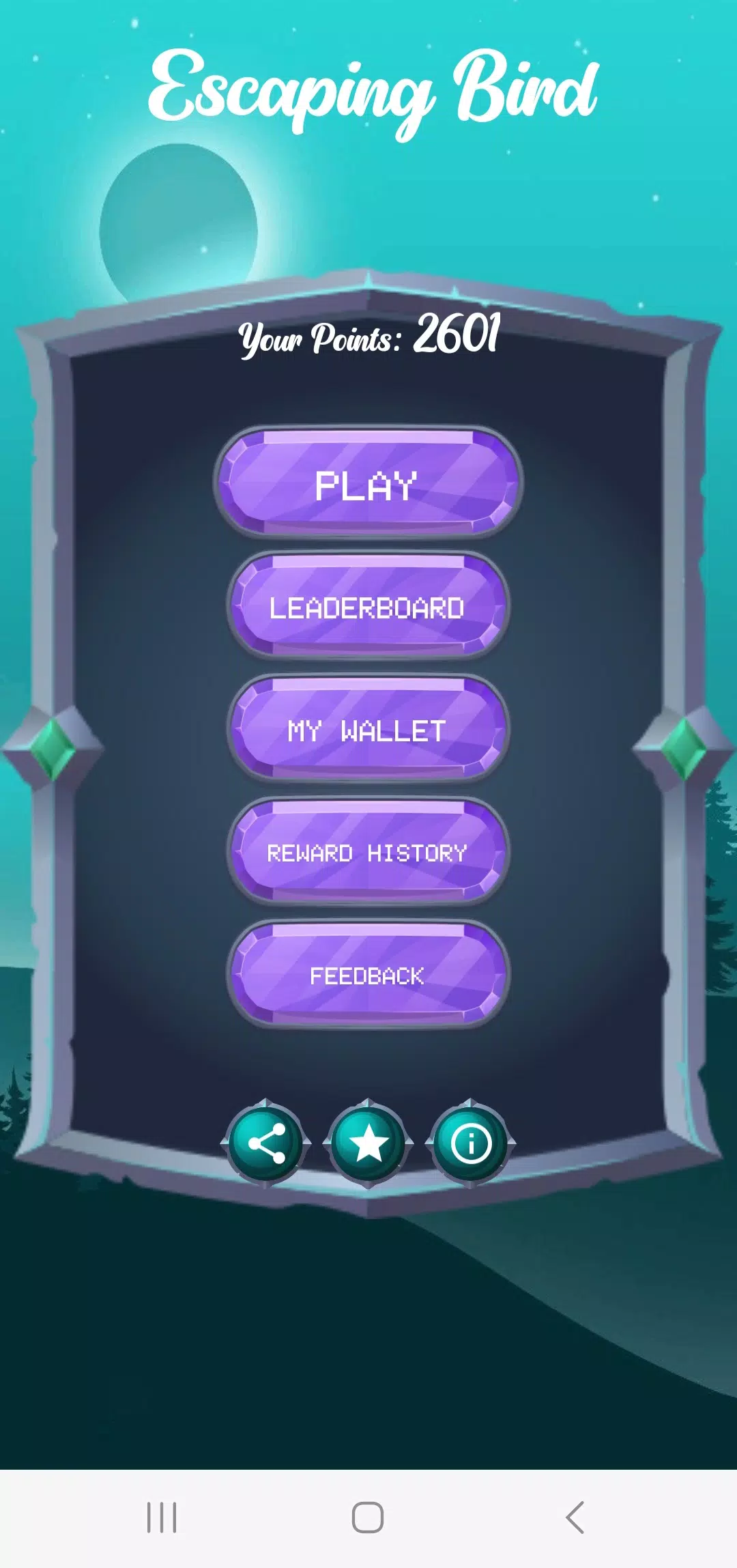Rate the app with the star icon
This screenshot has height=1568, width=737.
point(368,1143)
